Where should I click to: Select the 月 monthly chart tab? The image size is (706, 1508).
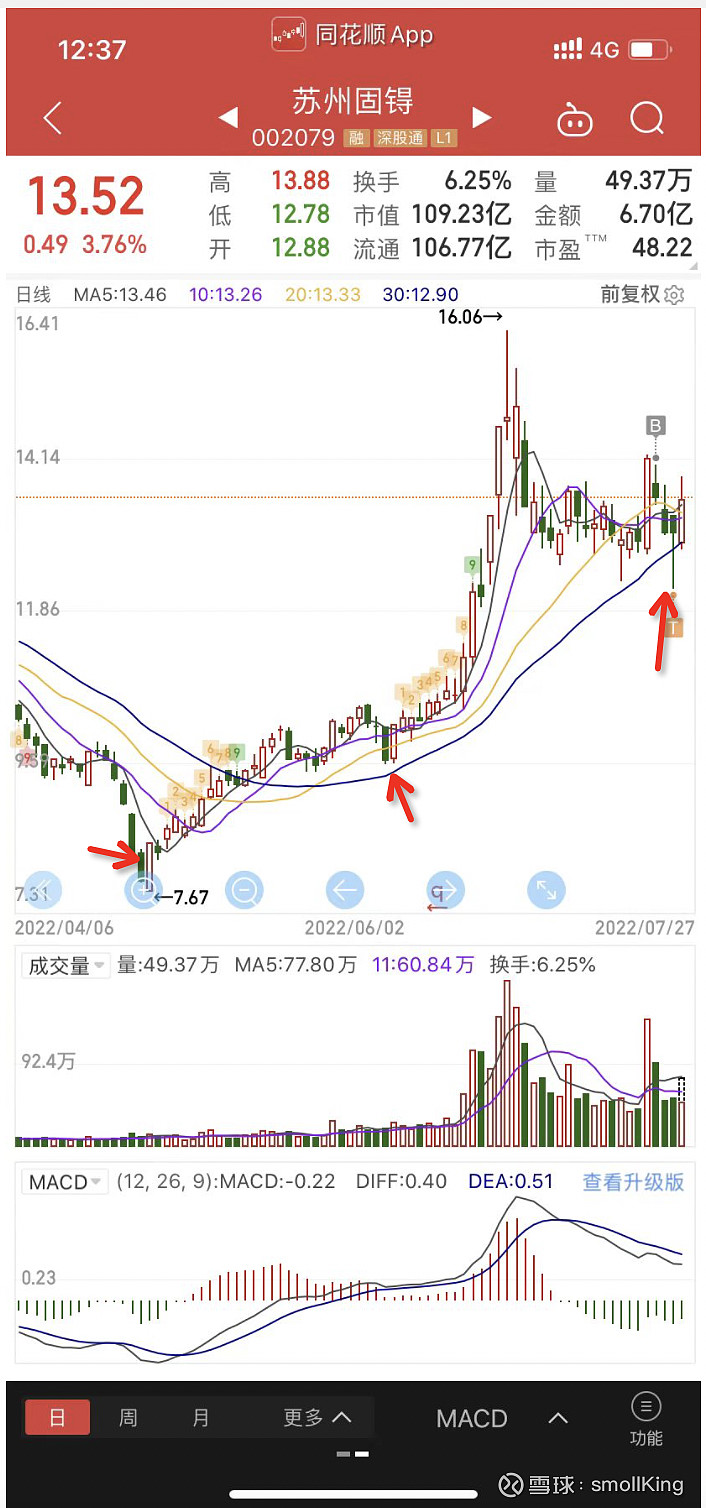[201, 1417]
